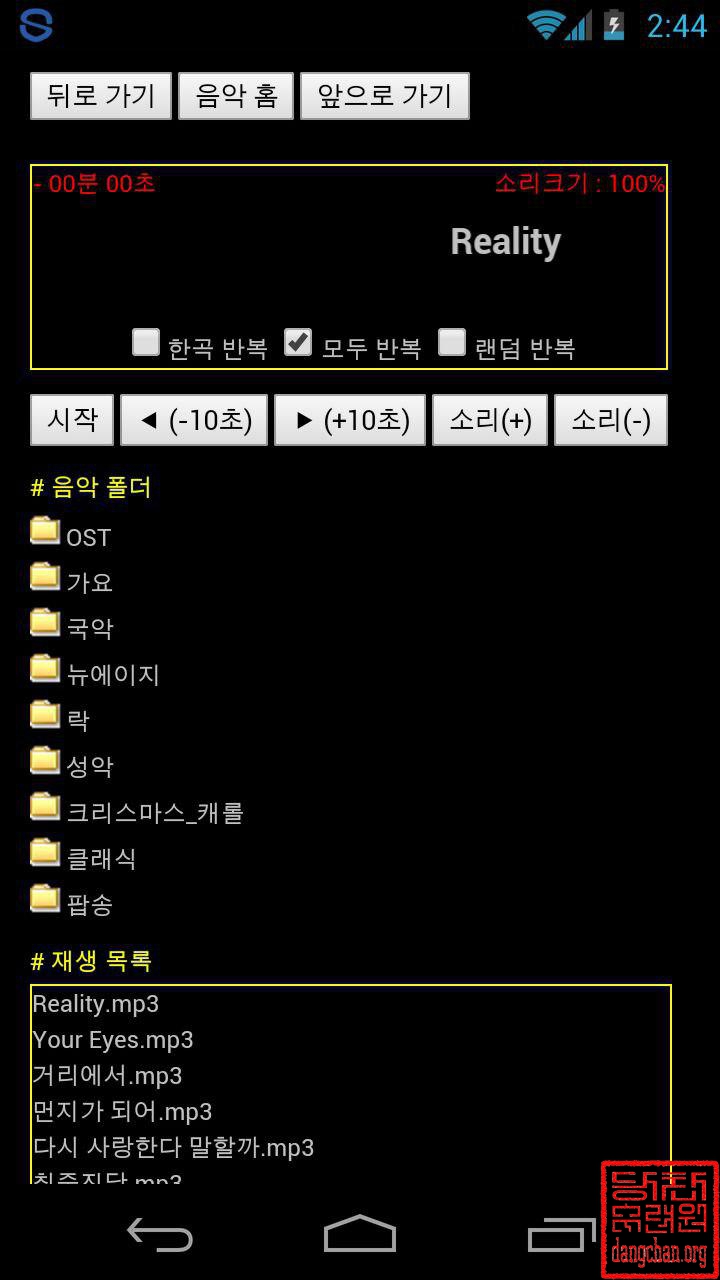
Task: Rewind 10 seconds with ◄ (-10초)
Action: 194,419
